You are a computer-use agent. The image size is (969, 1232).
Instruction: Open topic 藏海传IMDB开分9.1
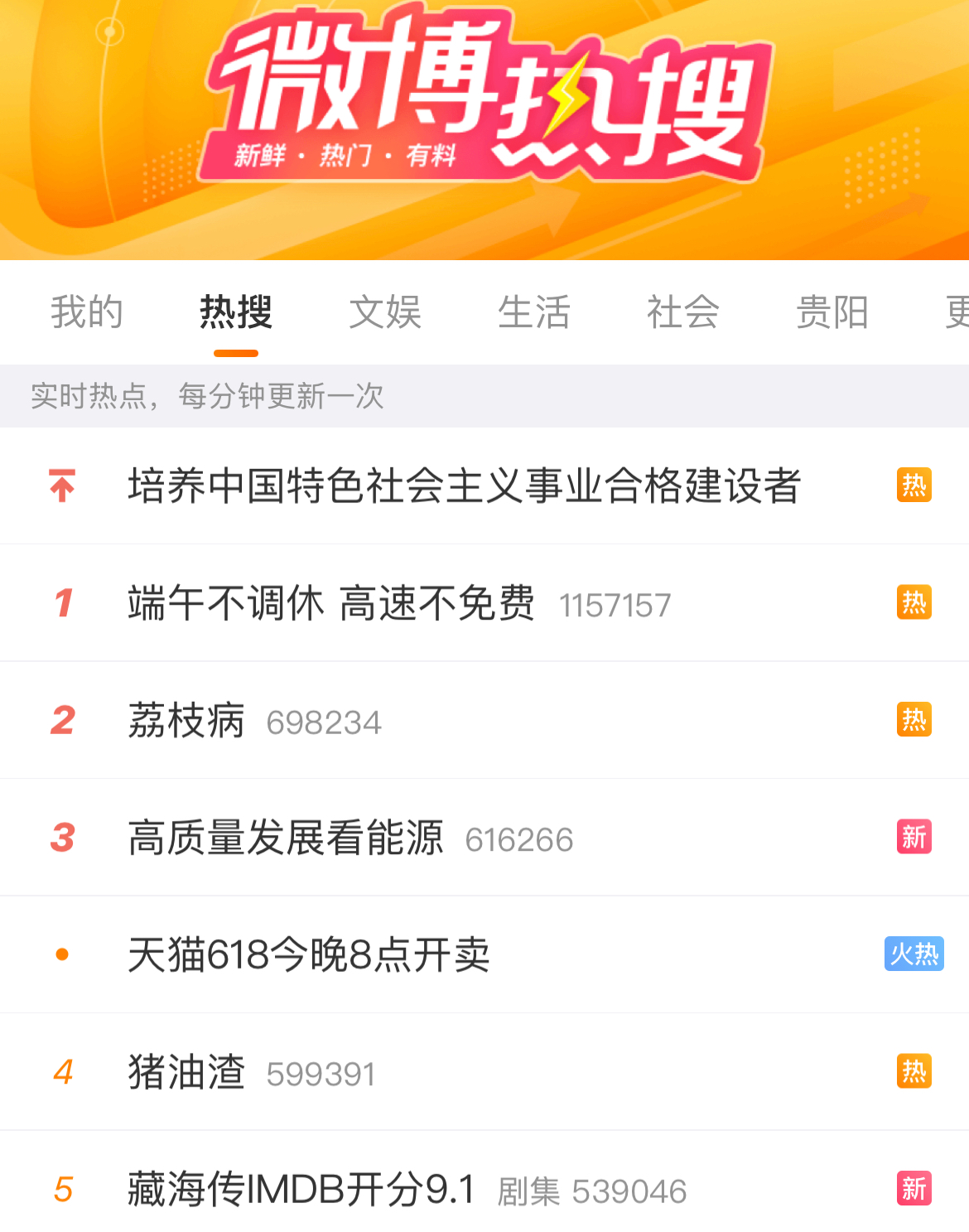(x=301, y=1190)
